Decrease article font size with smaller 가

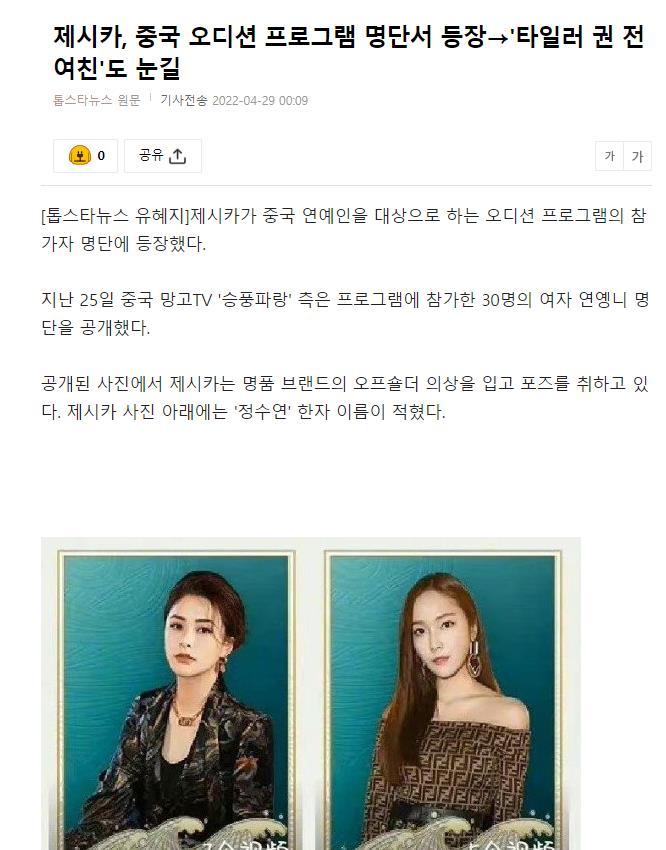coord(609,156)
